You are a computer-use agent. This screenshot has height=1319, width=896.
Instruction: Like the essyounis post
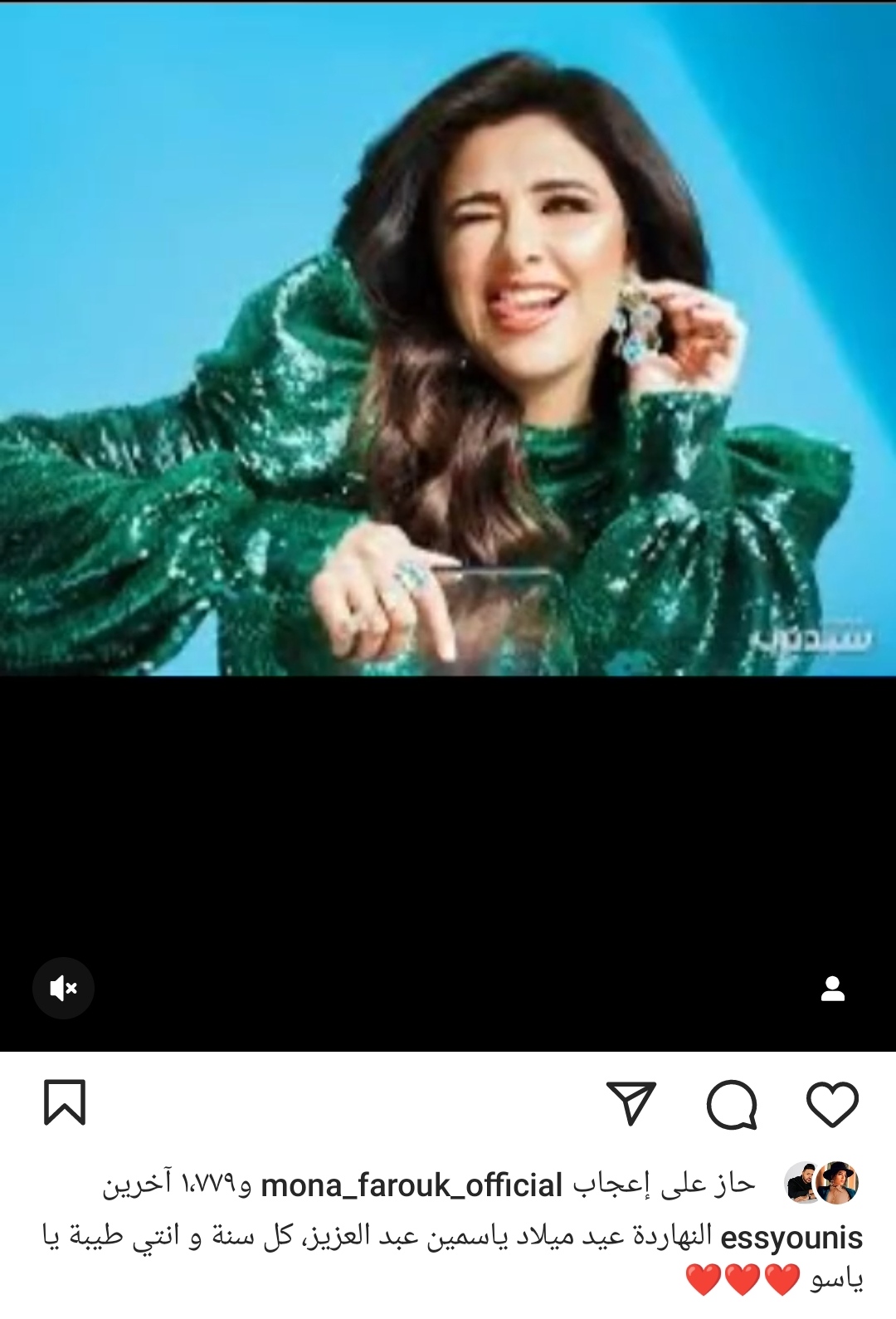point(832,1104)
